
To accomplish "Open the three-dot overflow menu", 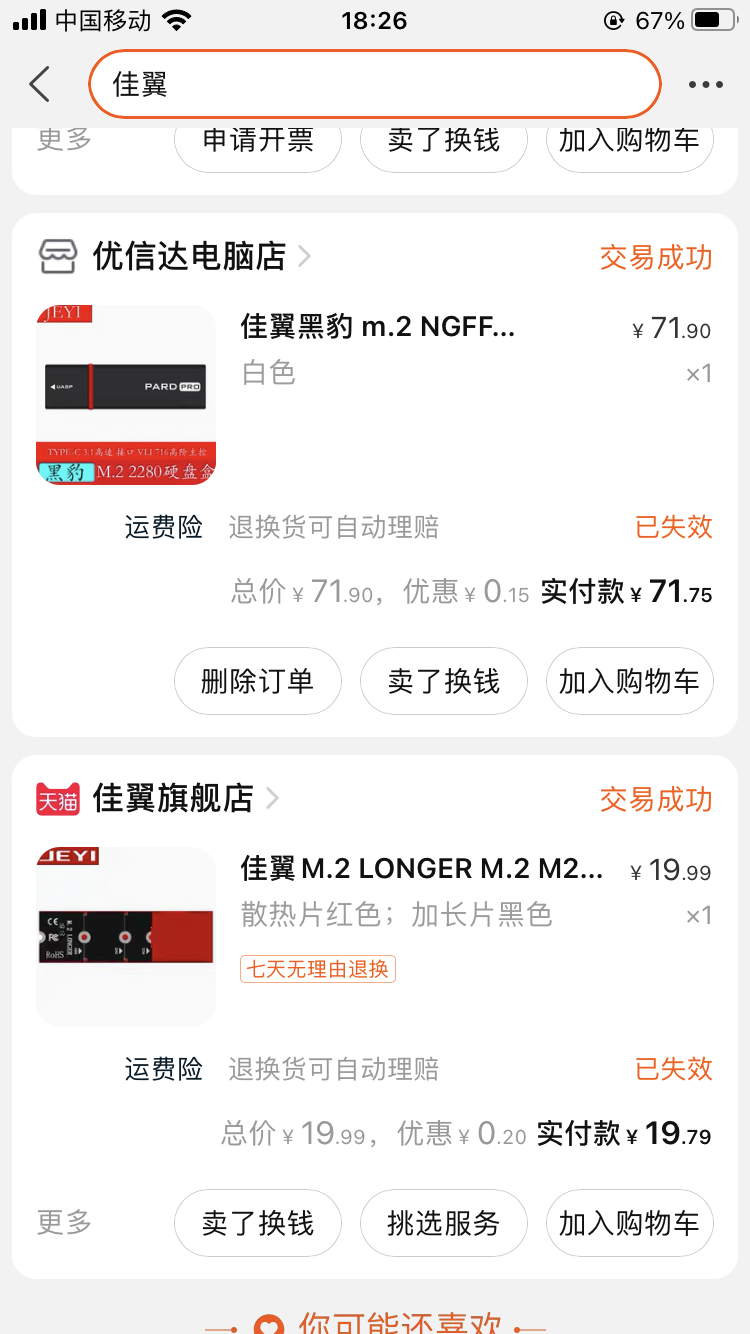I will click(x=705, y=85).
